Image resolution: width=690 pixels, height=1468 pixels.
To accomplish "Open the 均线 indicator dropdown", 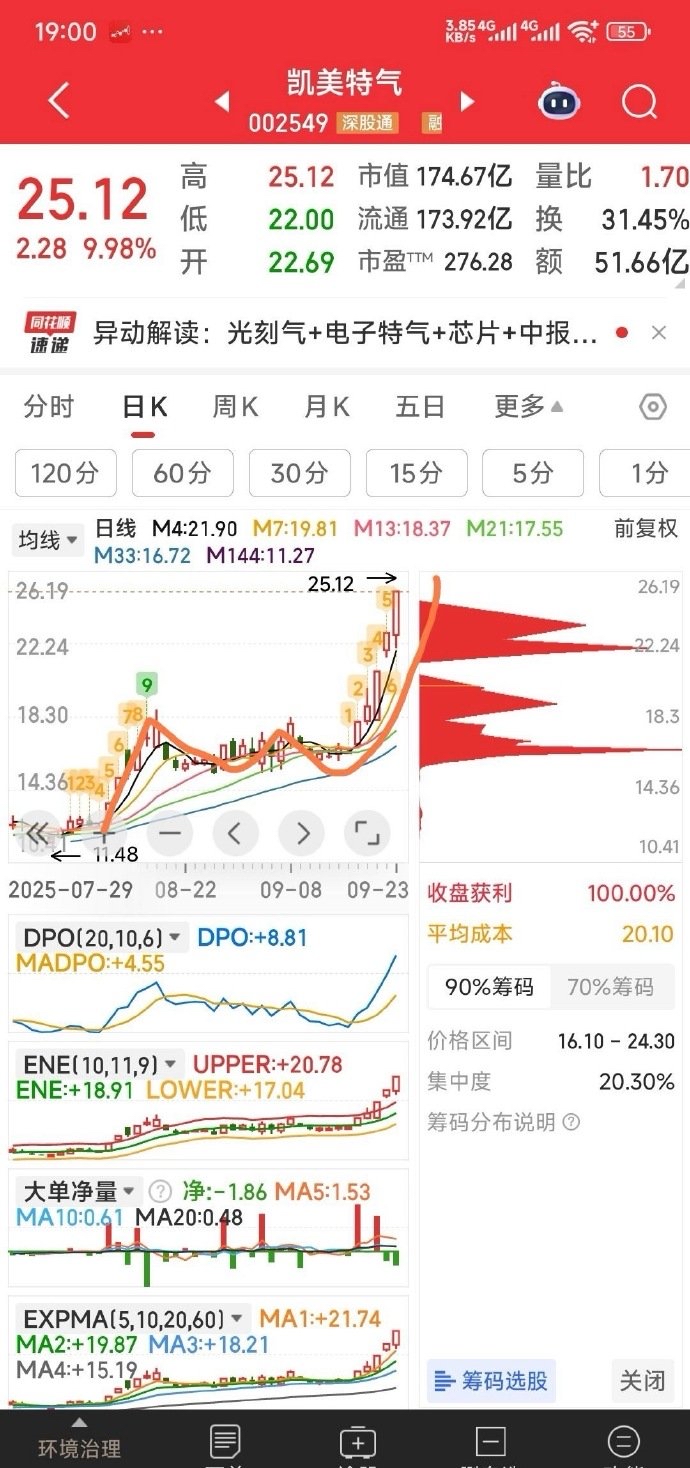I will (47, 541).
